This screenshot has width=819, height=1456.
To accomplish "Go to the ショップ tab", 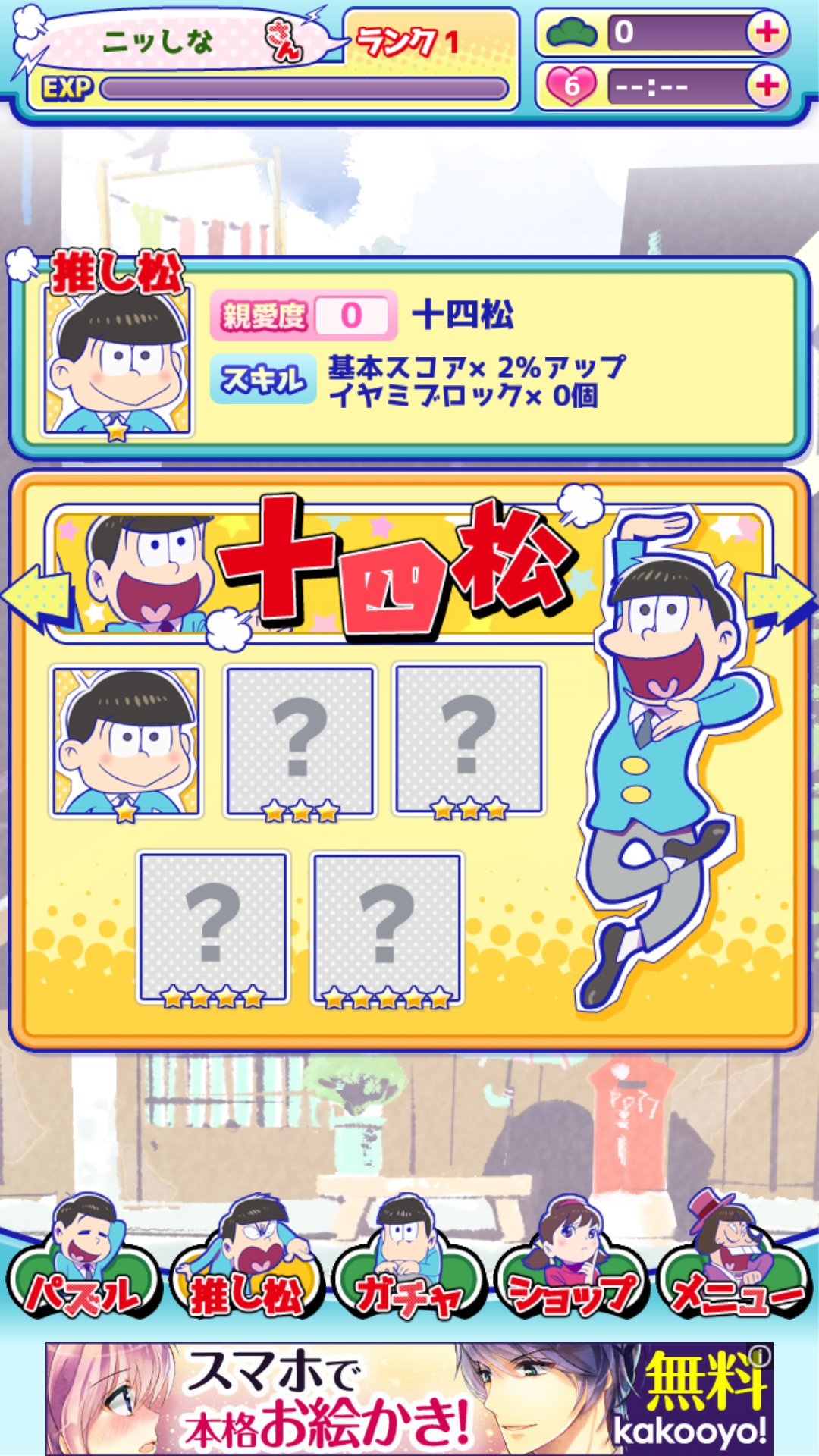I will 573,1274.
